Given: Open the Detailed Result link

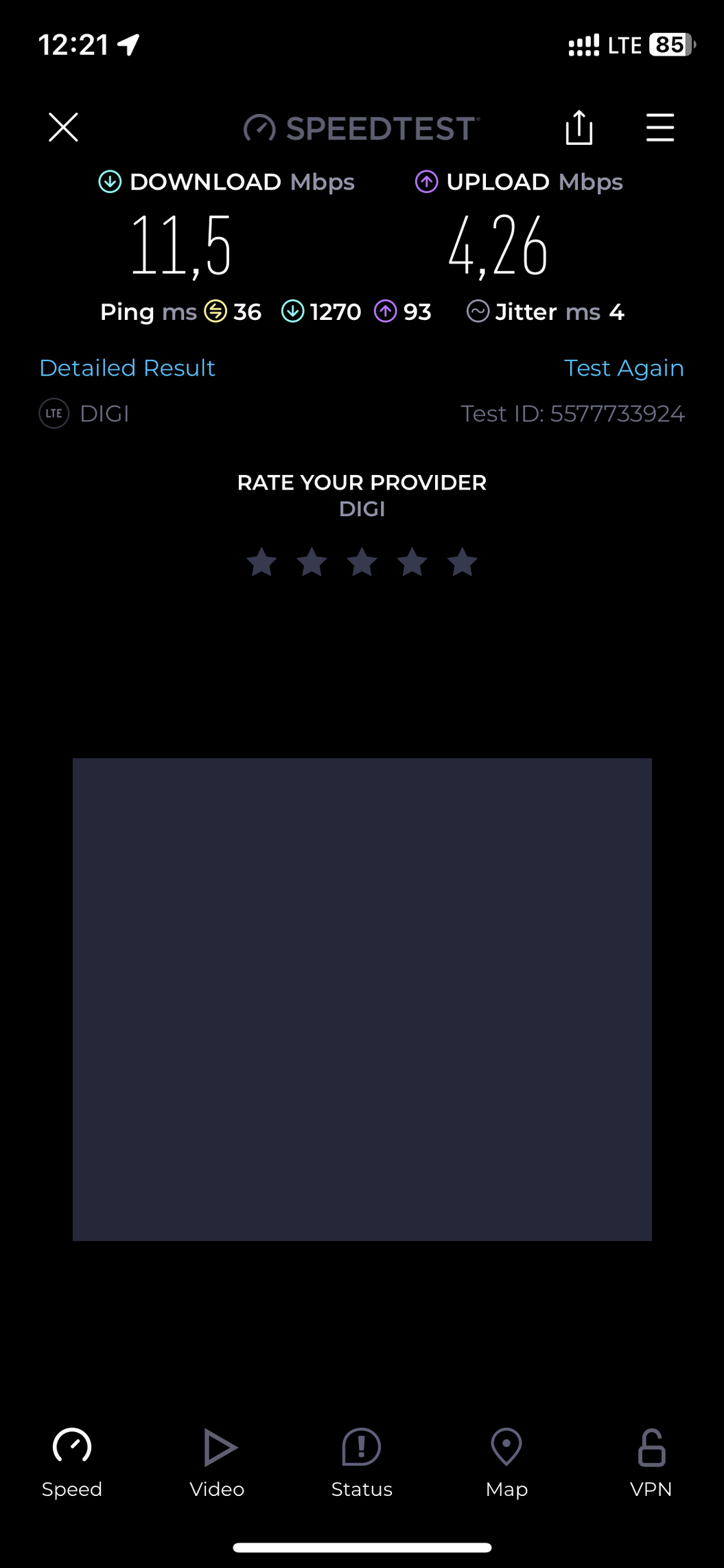Looking at the screenshot, I should click(127, 368).
